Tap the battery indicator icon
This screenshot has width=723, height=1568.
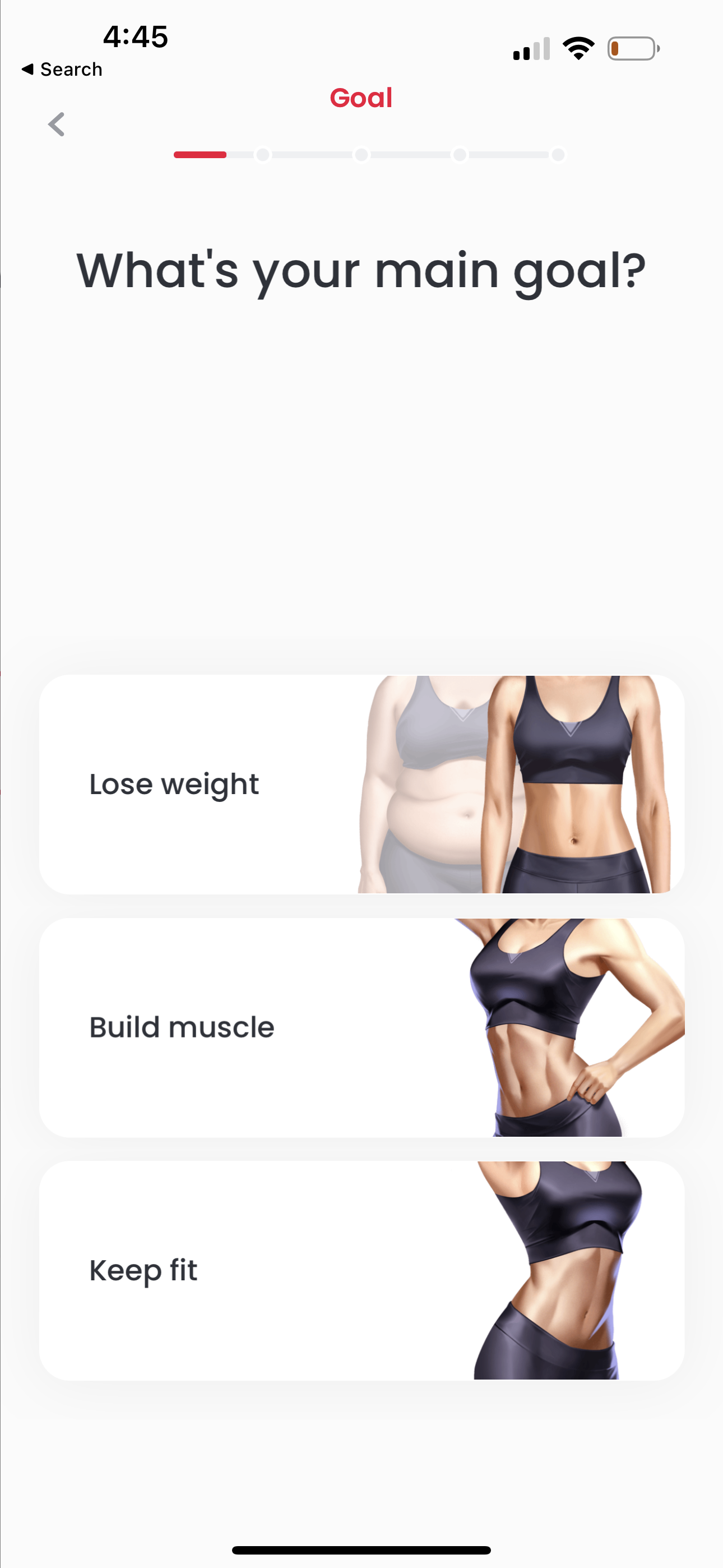632,48
